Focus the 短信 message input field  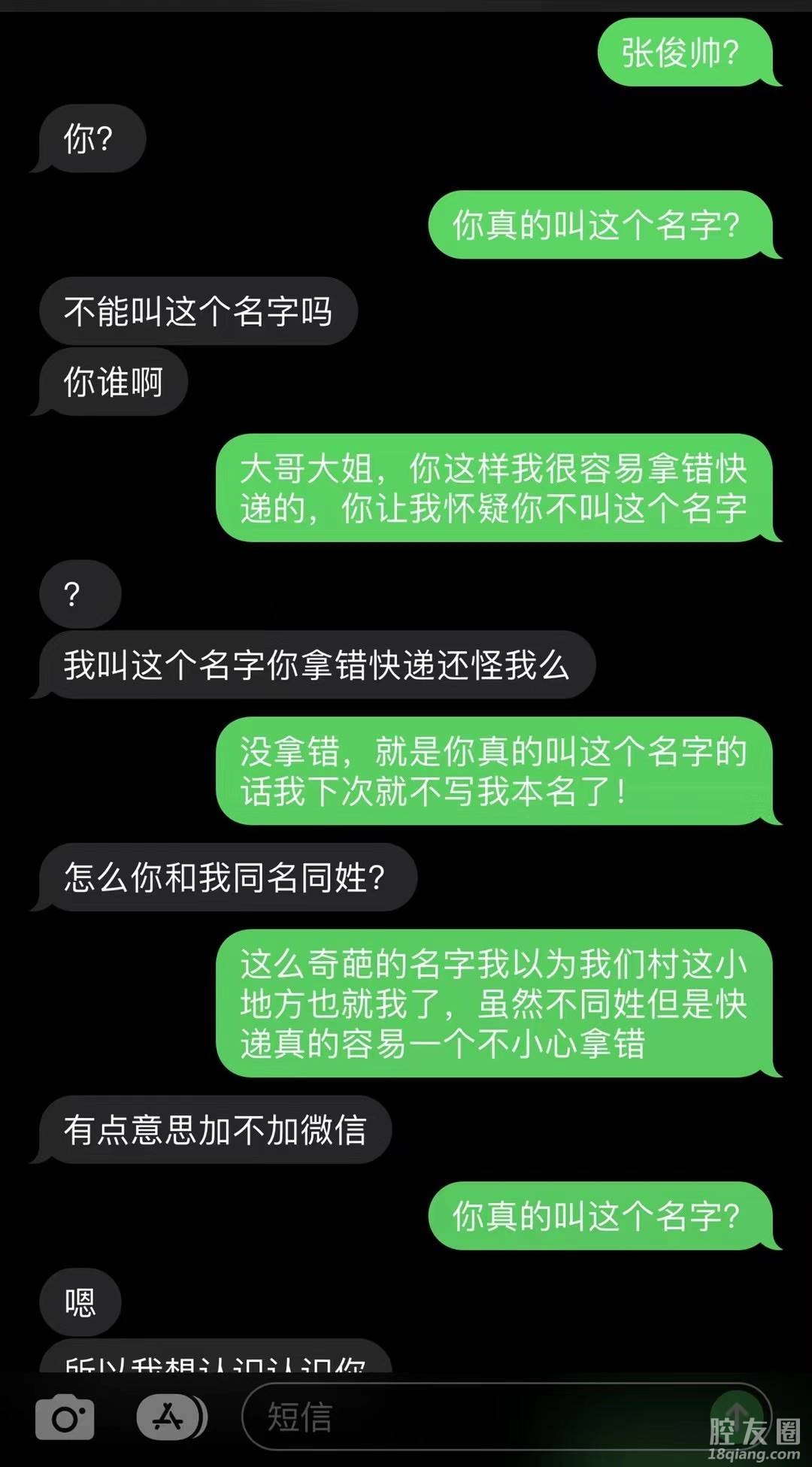(x=466, y=1417)
